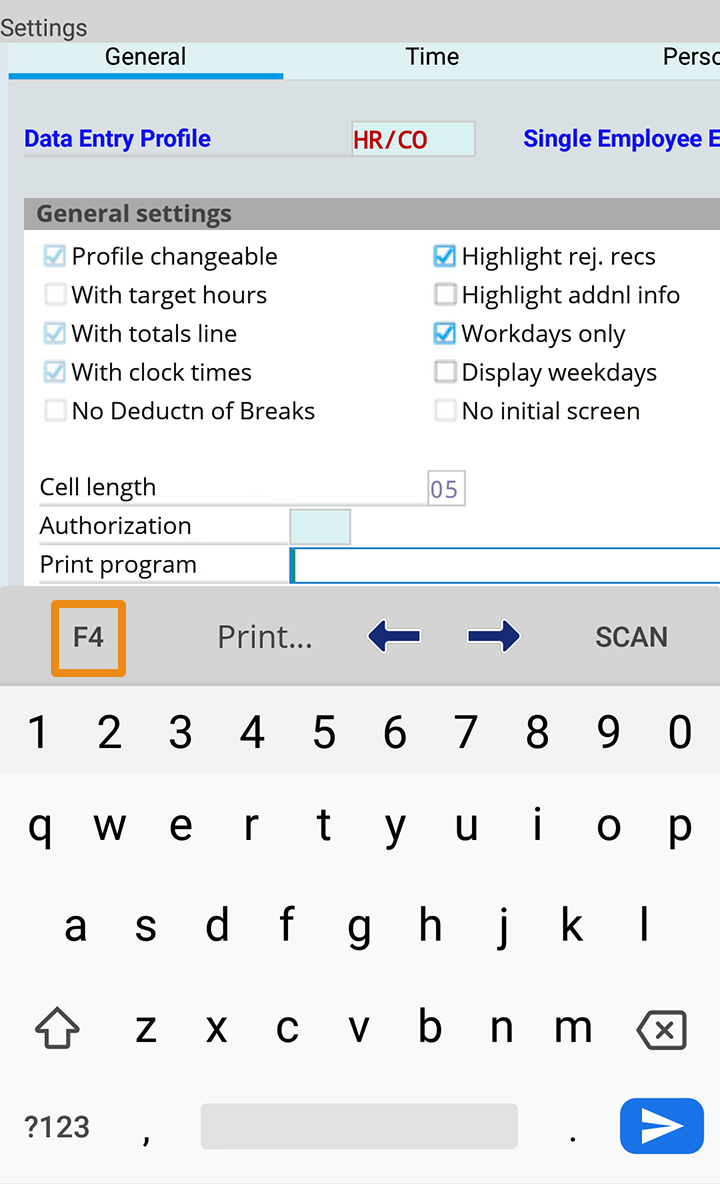Screen dimensions: 720x1184
Task: Toggle With clock times checkbox
Action: coord(54,373)
